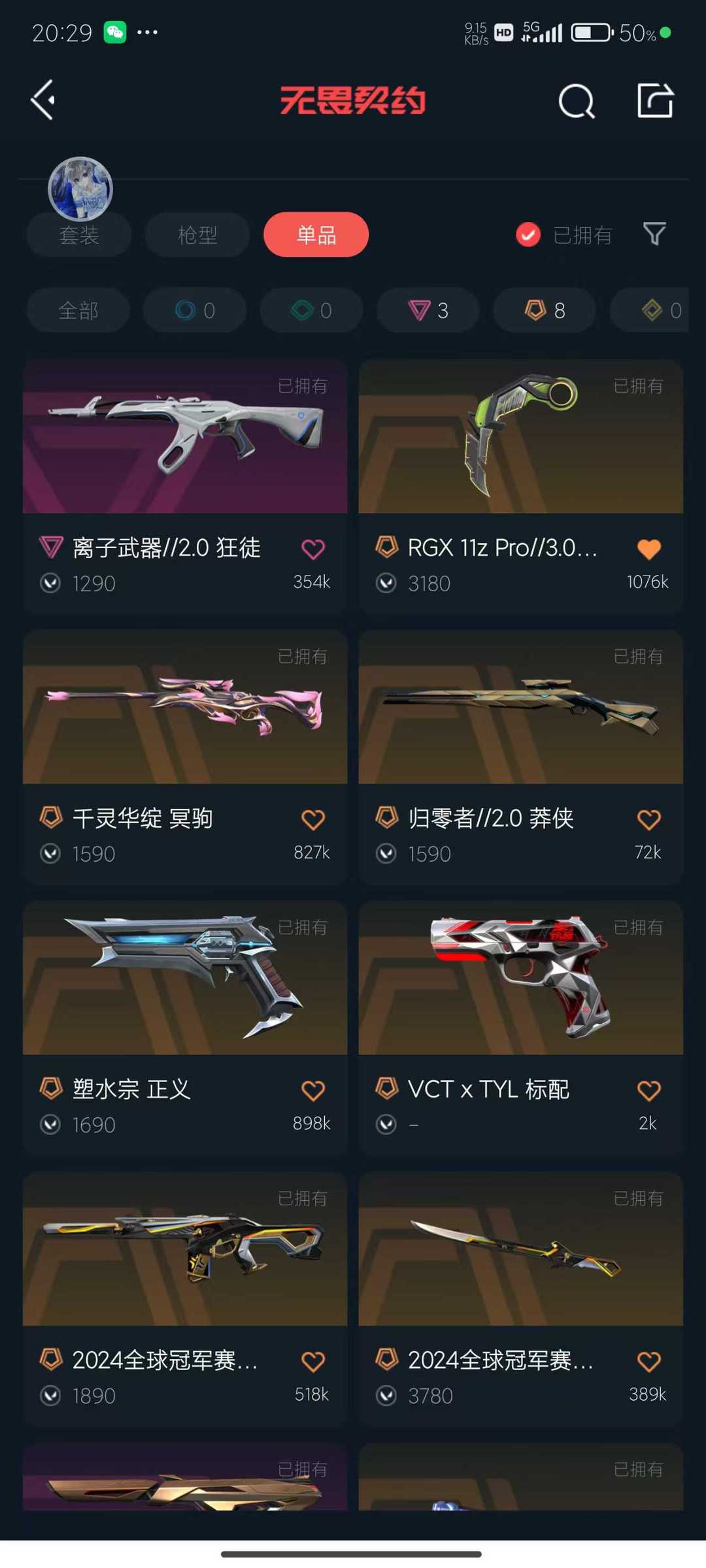Share this skin collection page

click(655, 100)
